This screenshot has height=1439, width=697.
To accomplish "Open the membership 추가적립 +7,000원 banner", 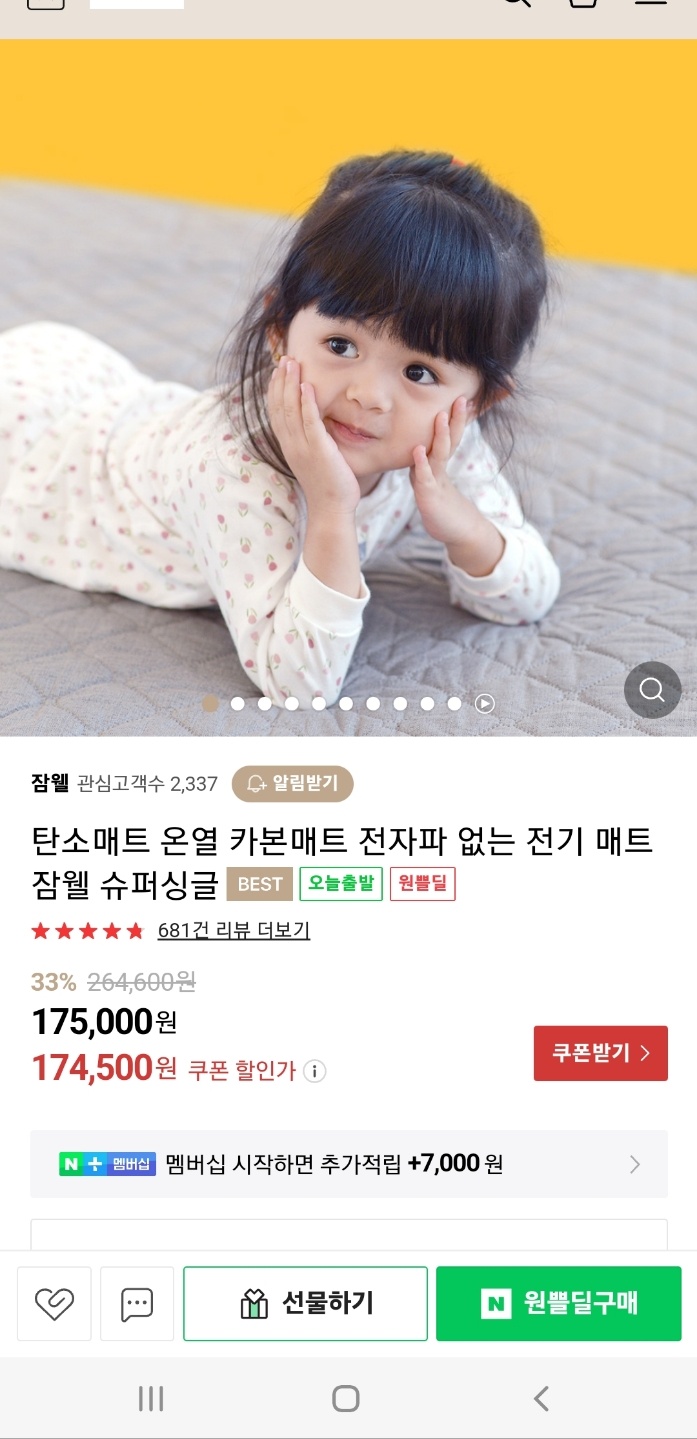I will coord(348,1164).
